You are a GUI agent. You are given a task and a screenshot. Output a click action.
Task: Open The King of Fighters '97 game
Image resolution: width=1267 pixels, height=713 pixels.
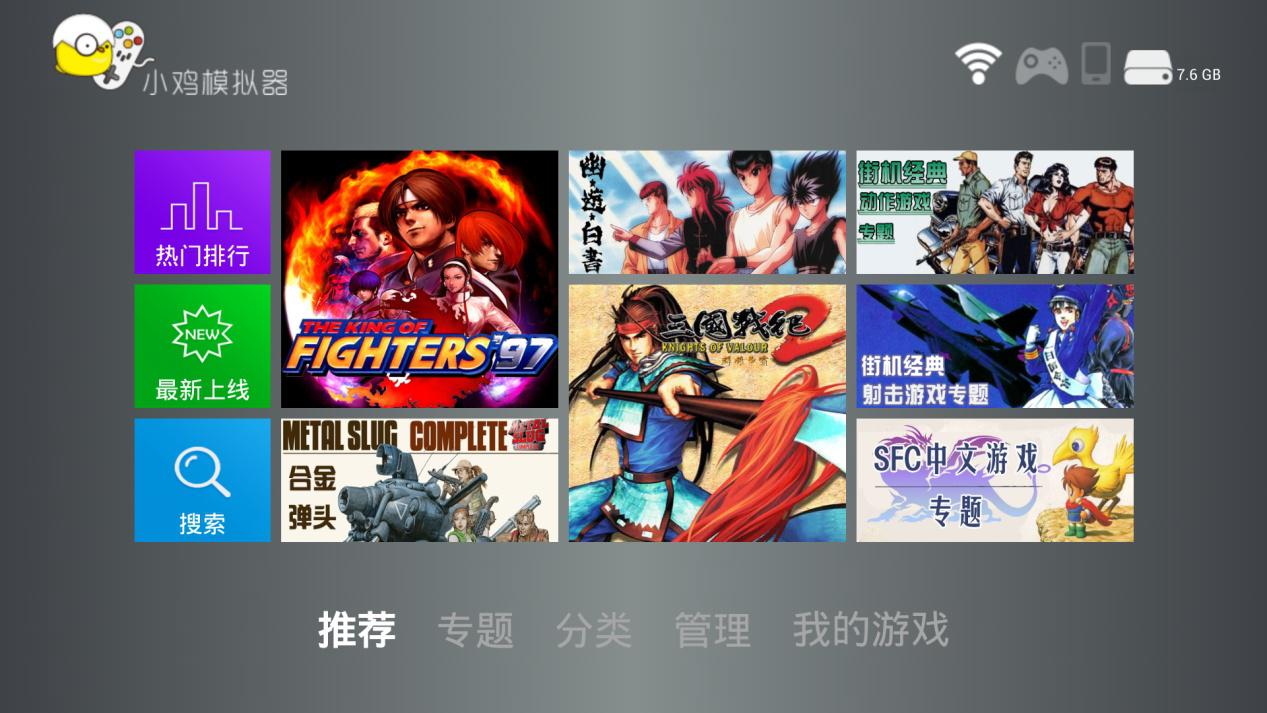click(x=419, y=279)
